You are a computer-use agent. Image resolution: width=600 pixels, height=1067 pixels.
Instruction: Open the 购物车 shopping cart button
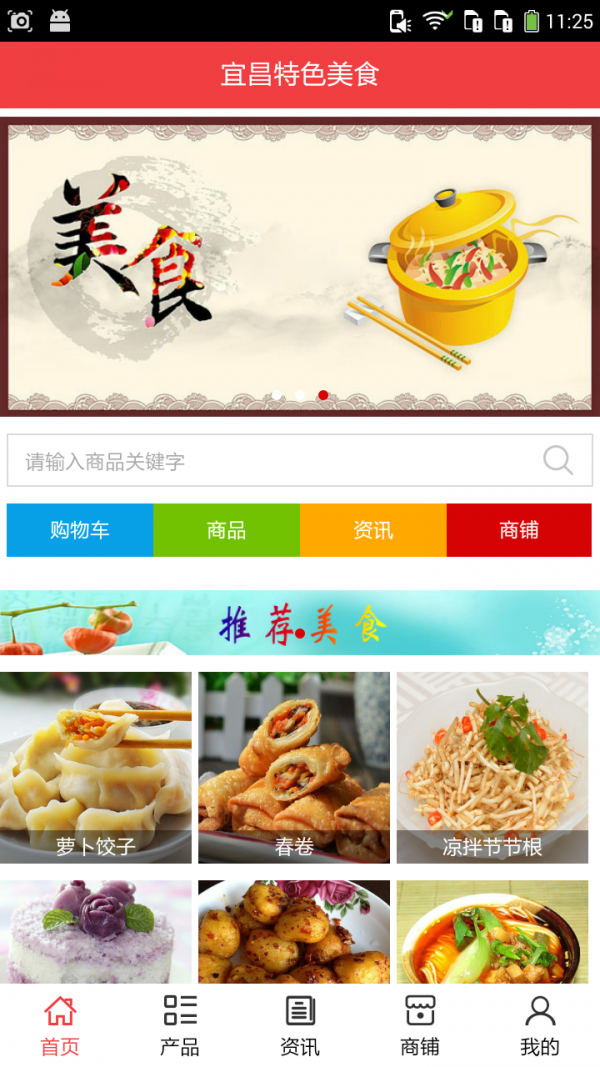[80, 530]
